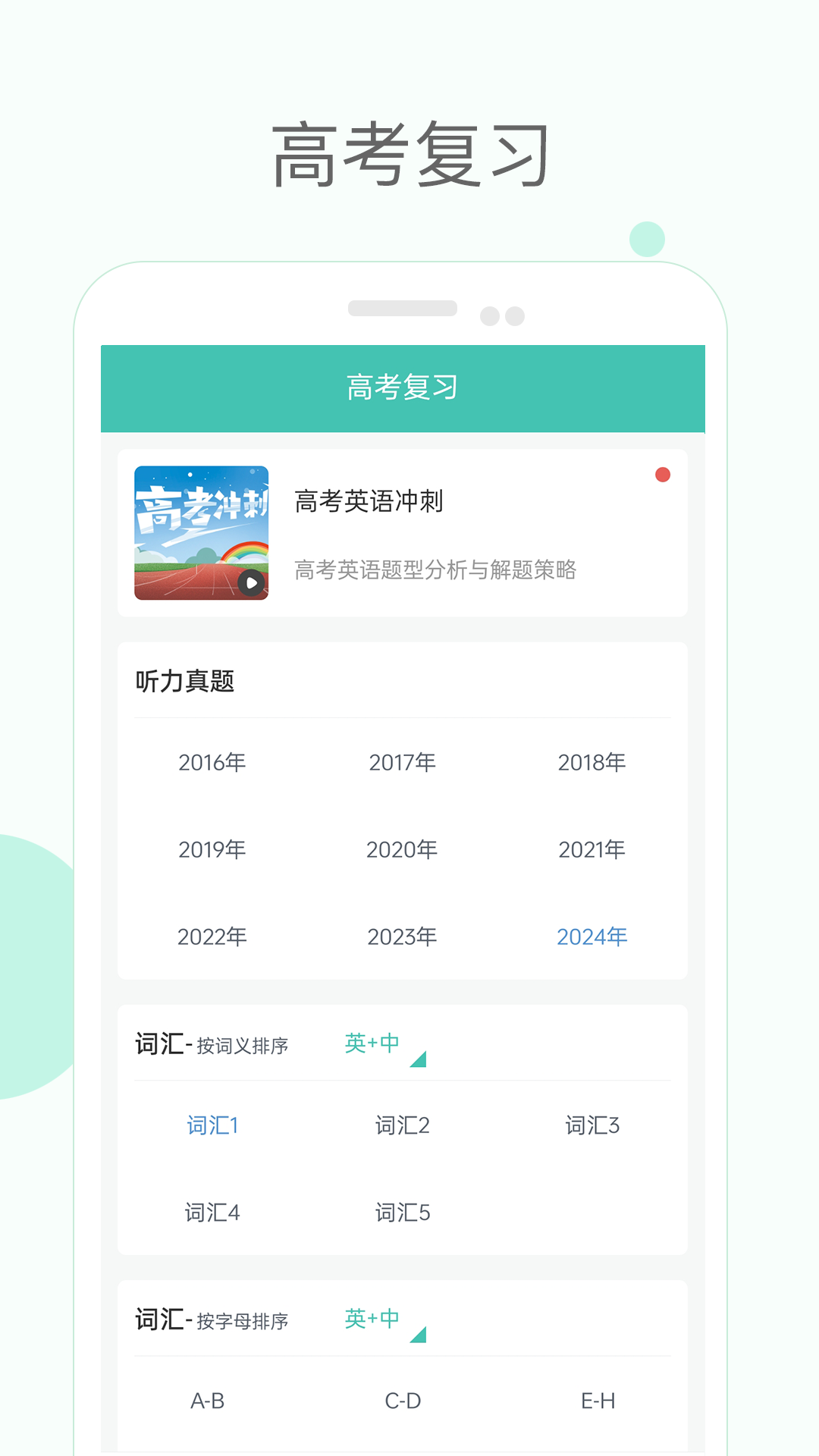Open the 高考冲刺 course thumbnail

coord(201,531)
